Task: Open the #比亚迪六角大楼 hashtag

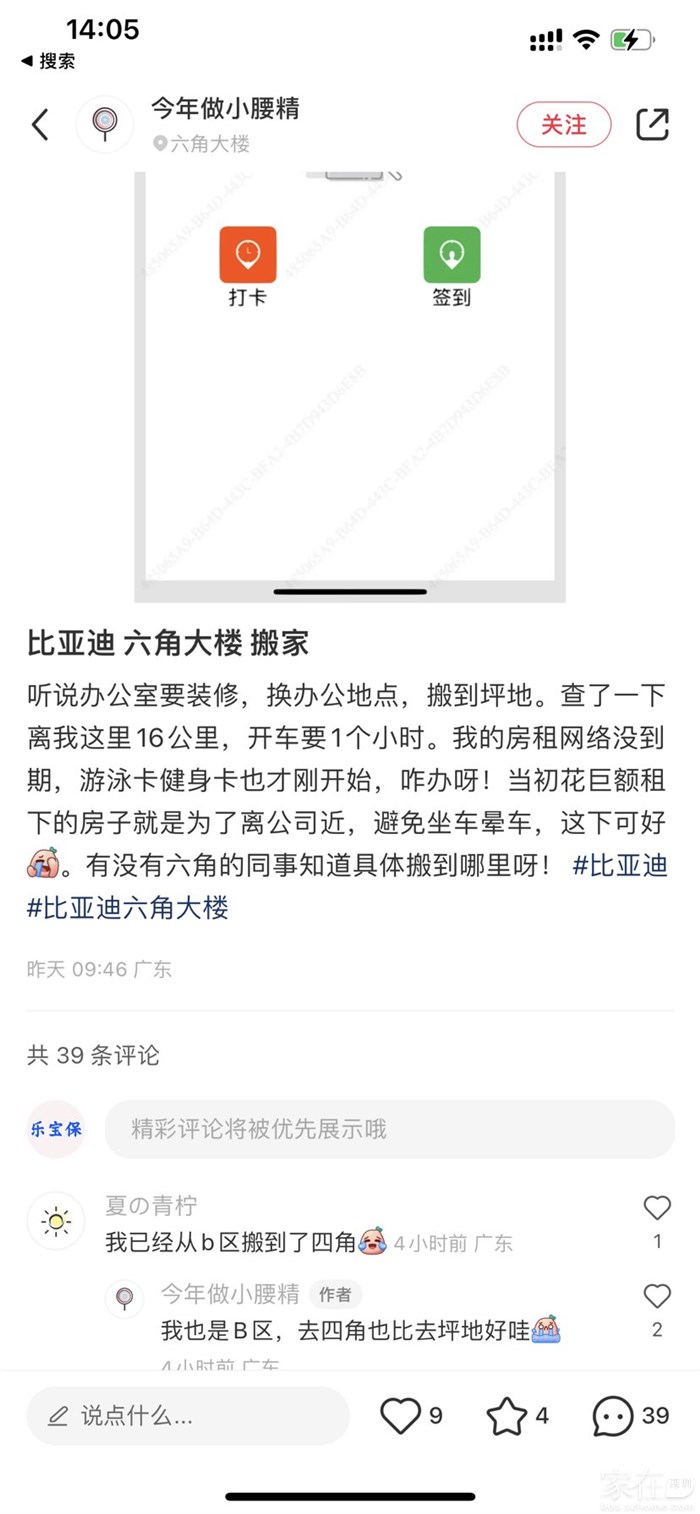Action: pyautogui.click(x=128, y=908)
